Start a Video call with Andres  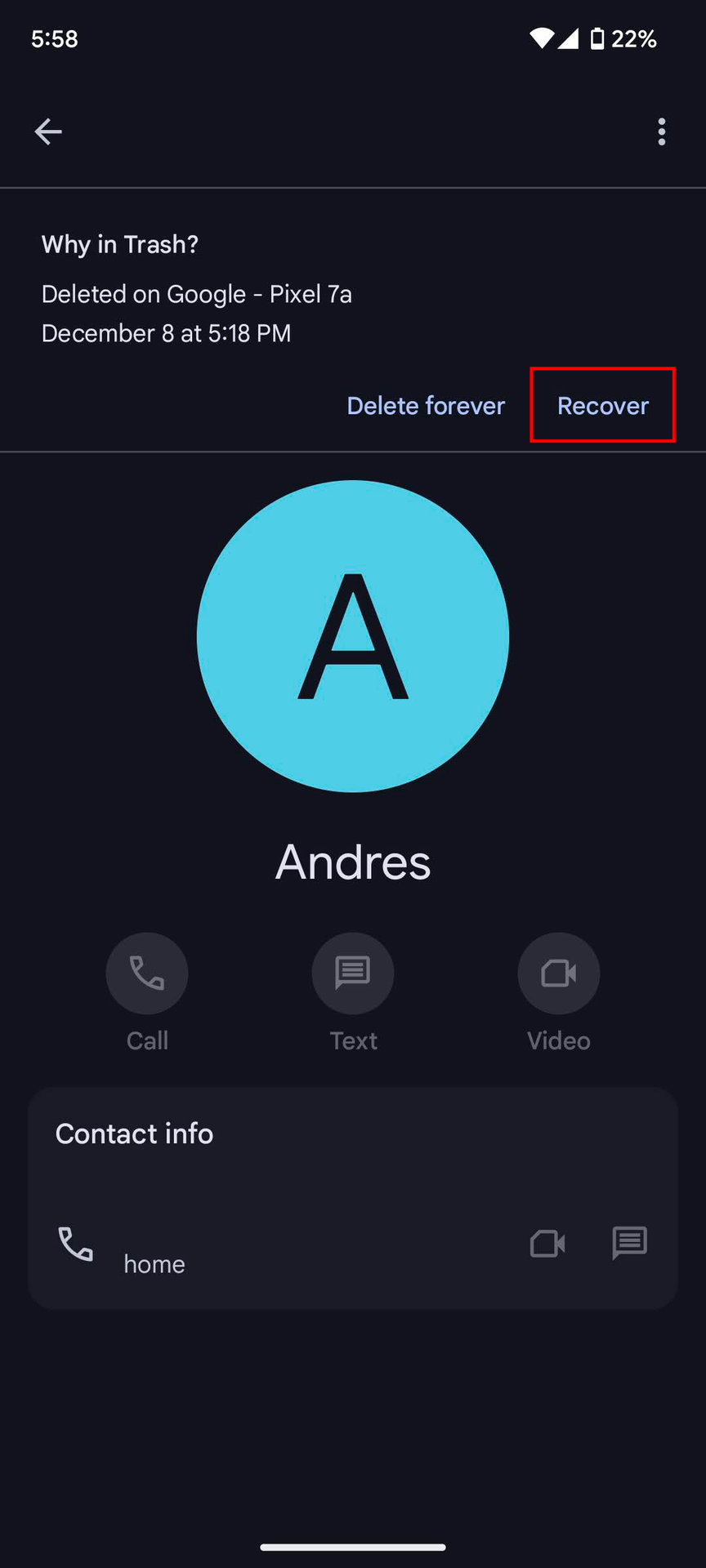click(559, 973)
